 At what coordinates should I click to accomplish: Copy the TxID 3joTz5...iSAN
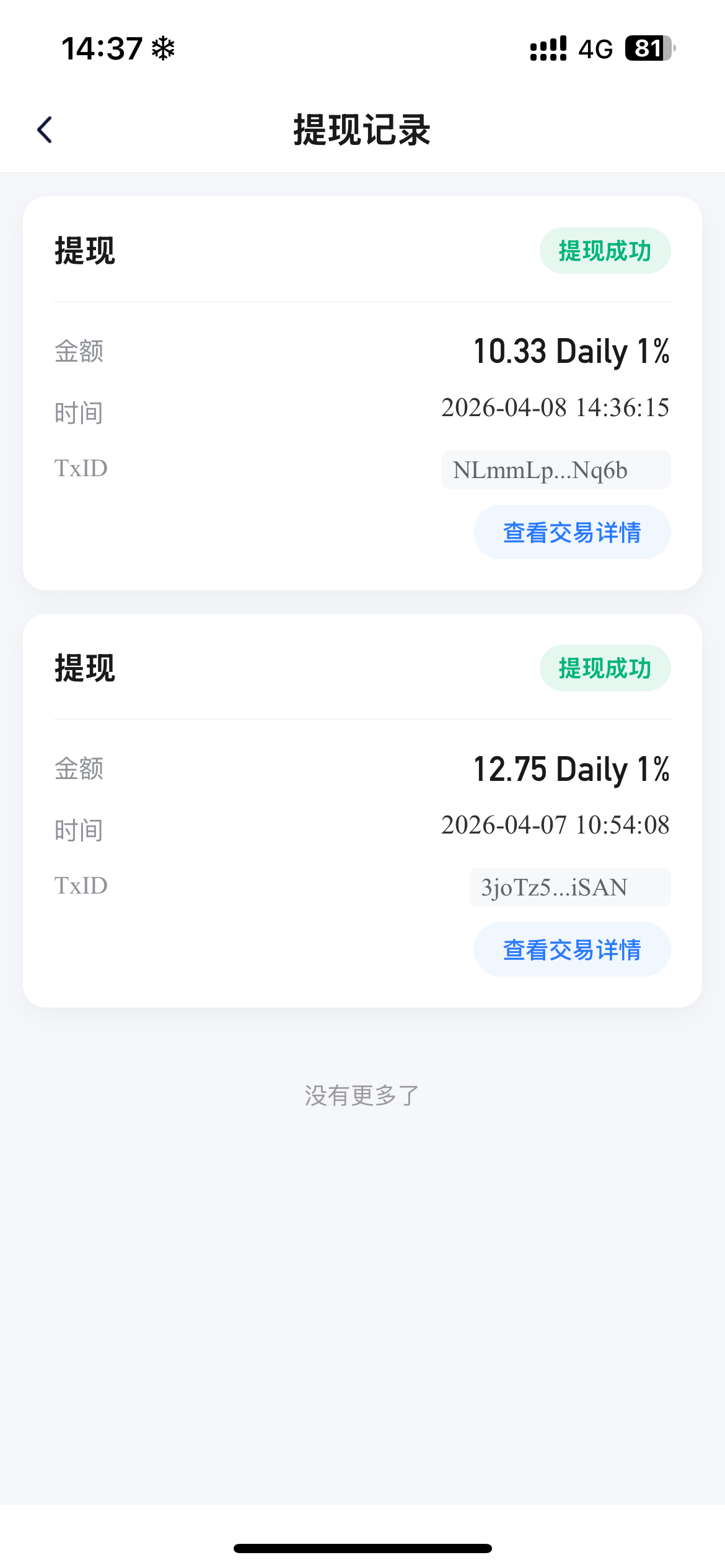click(569, 887)
